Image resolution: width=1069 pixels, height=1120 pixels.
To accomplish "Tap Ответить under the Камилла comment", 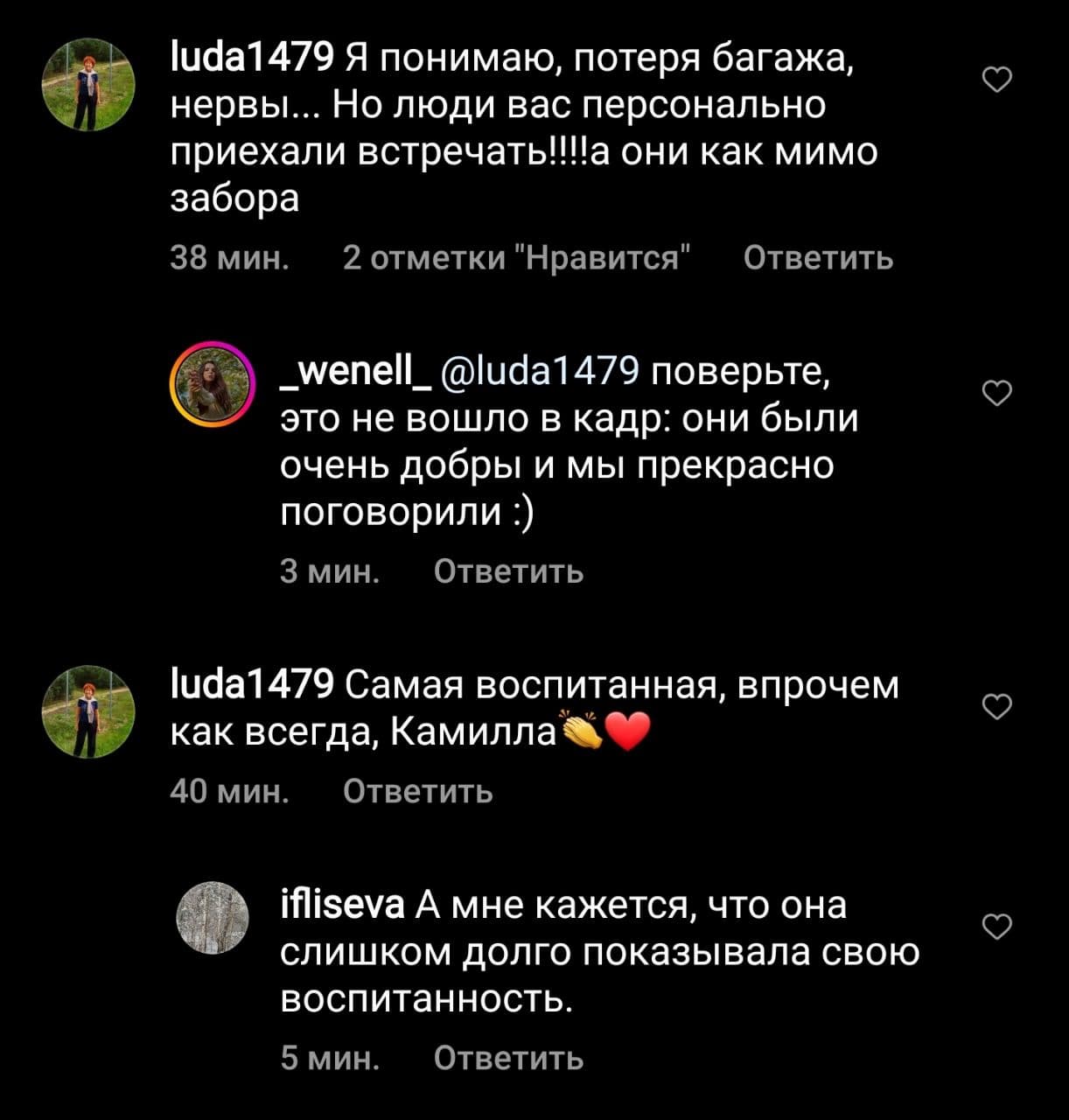I will 417,791.
